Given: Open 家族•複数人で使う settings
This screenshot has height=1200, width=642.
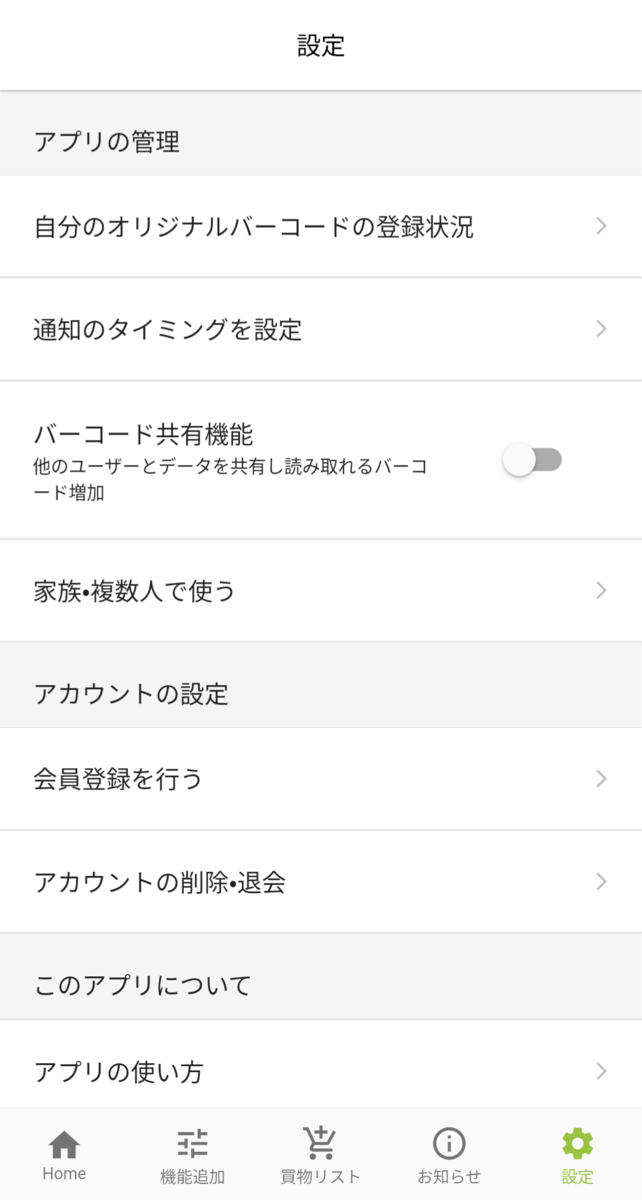Looking at the screenshot, I should point(320,591).
